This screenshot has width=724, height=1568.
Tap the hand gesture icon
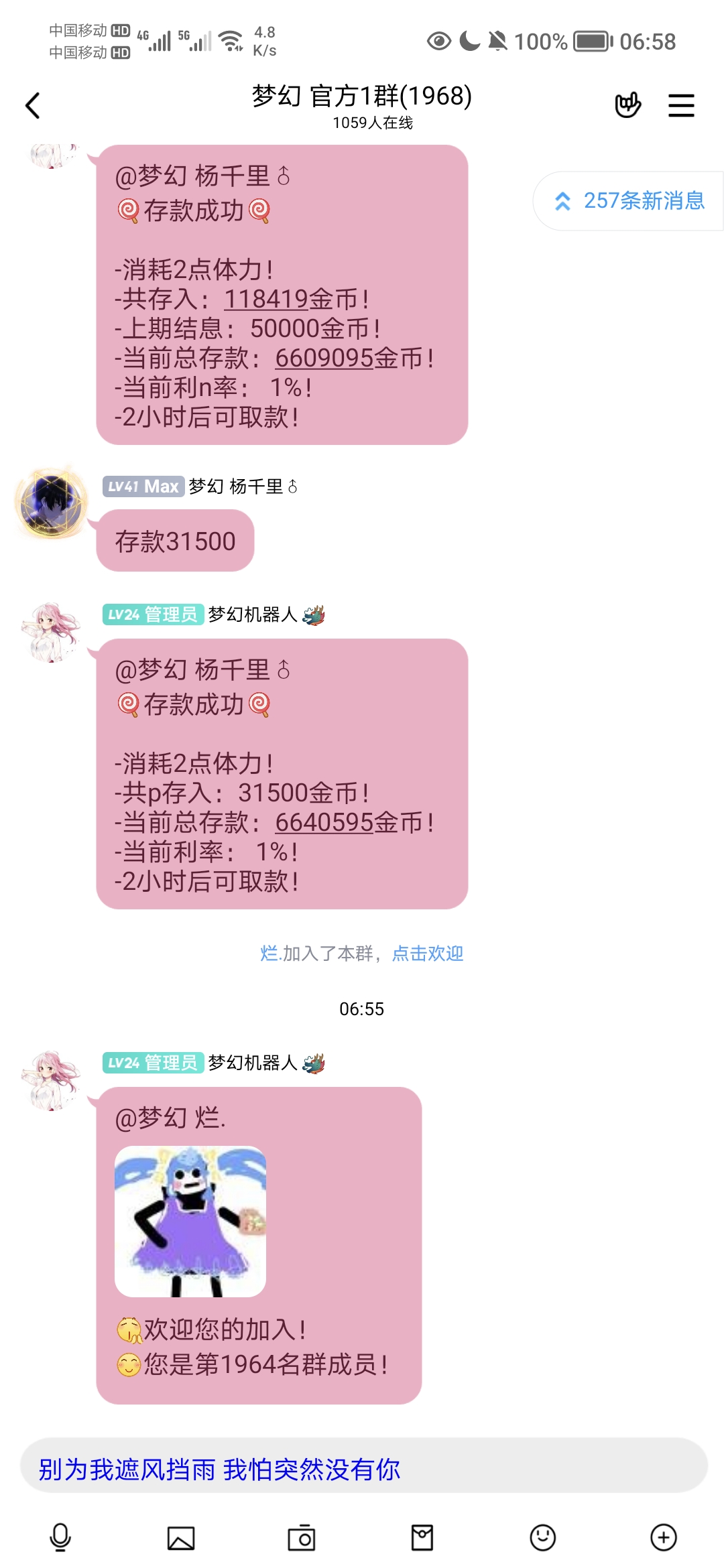tap(627, 105)
